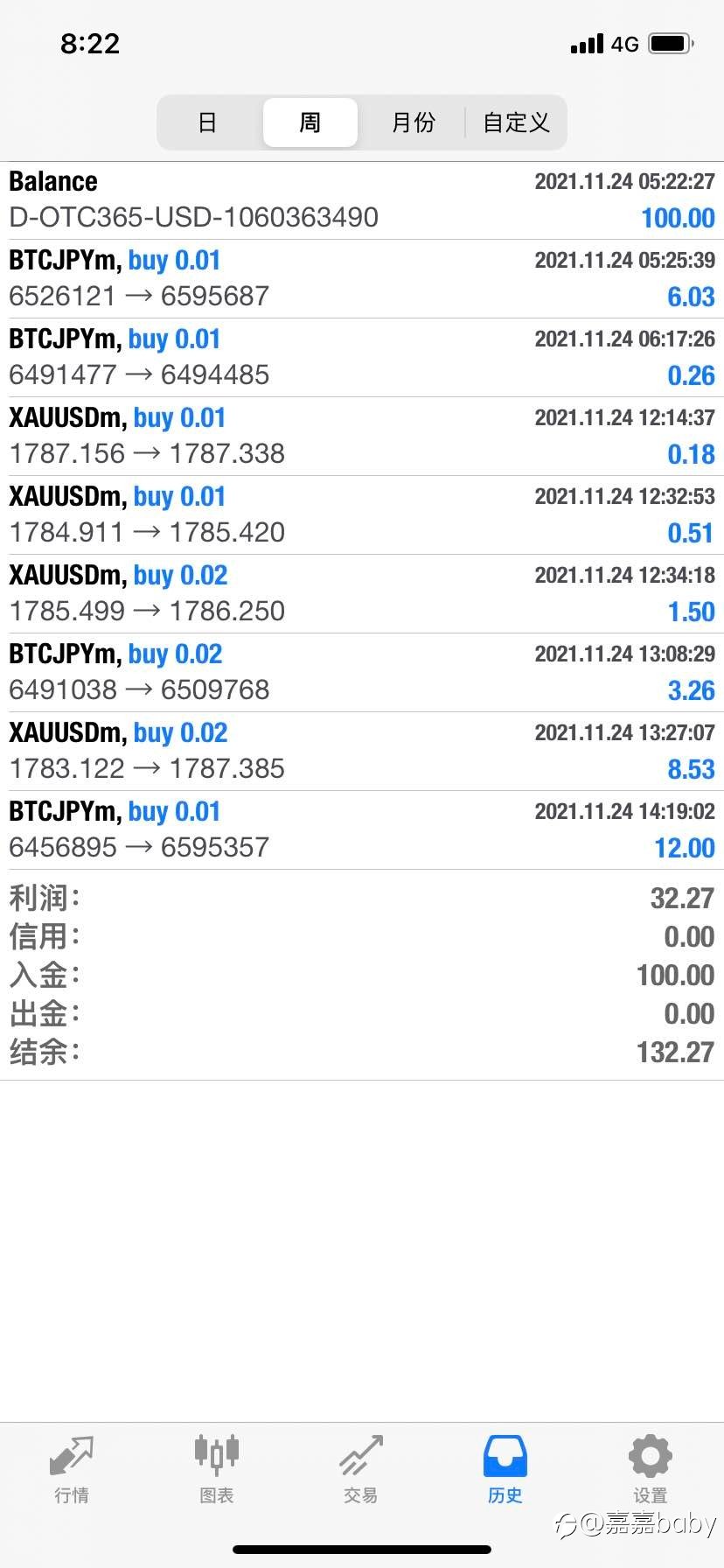
Task: Go to the 图表 chart tab
Action: click(216, 1470)
